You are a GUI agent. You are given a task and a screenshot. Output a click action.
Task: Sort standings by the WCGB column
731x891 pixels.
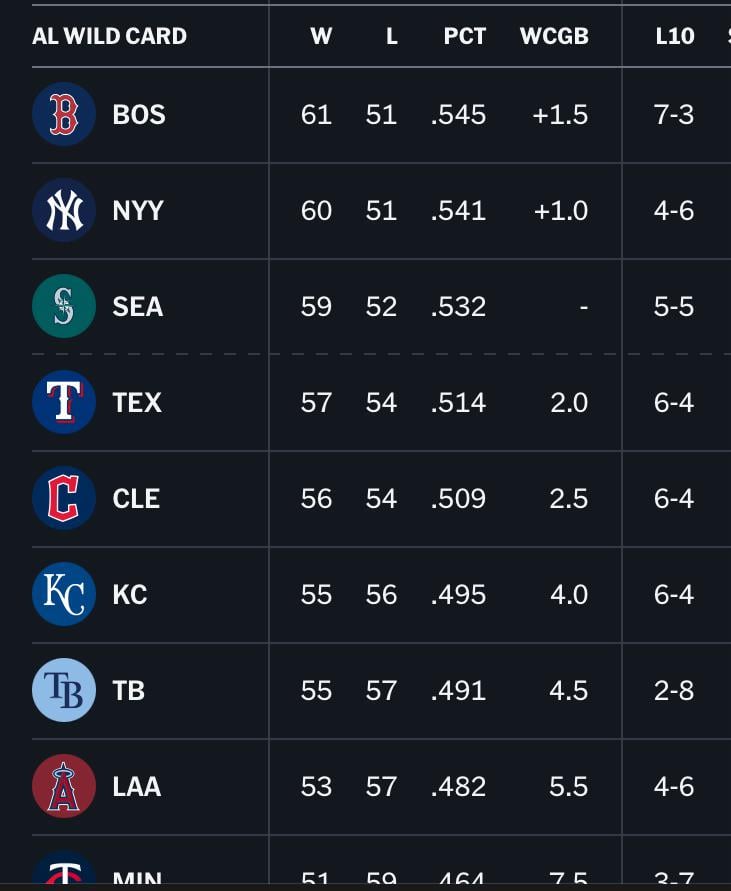click(x=554, y=36)
